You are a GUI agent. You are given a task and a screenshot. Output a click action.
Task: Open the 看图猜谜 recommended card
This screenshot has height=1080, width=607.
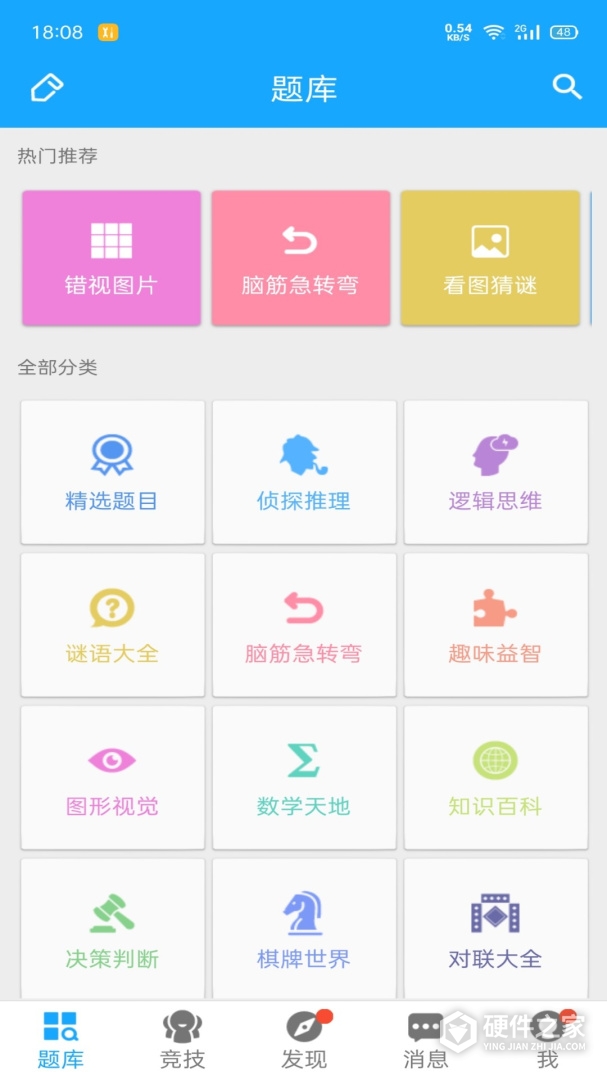click(x=490, y=258)
